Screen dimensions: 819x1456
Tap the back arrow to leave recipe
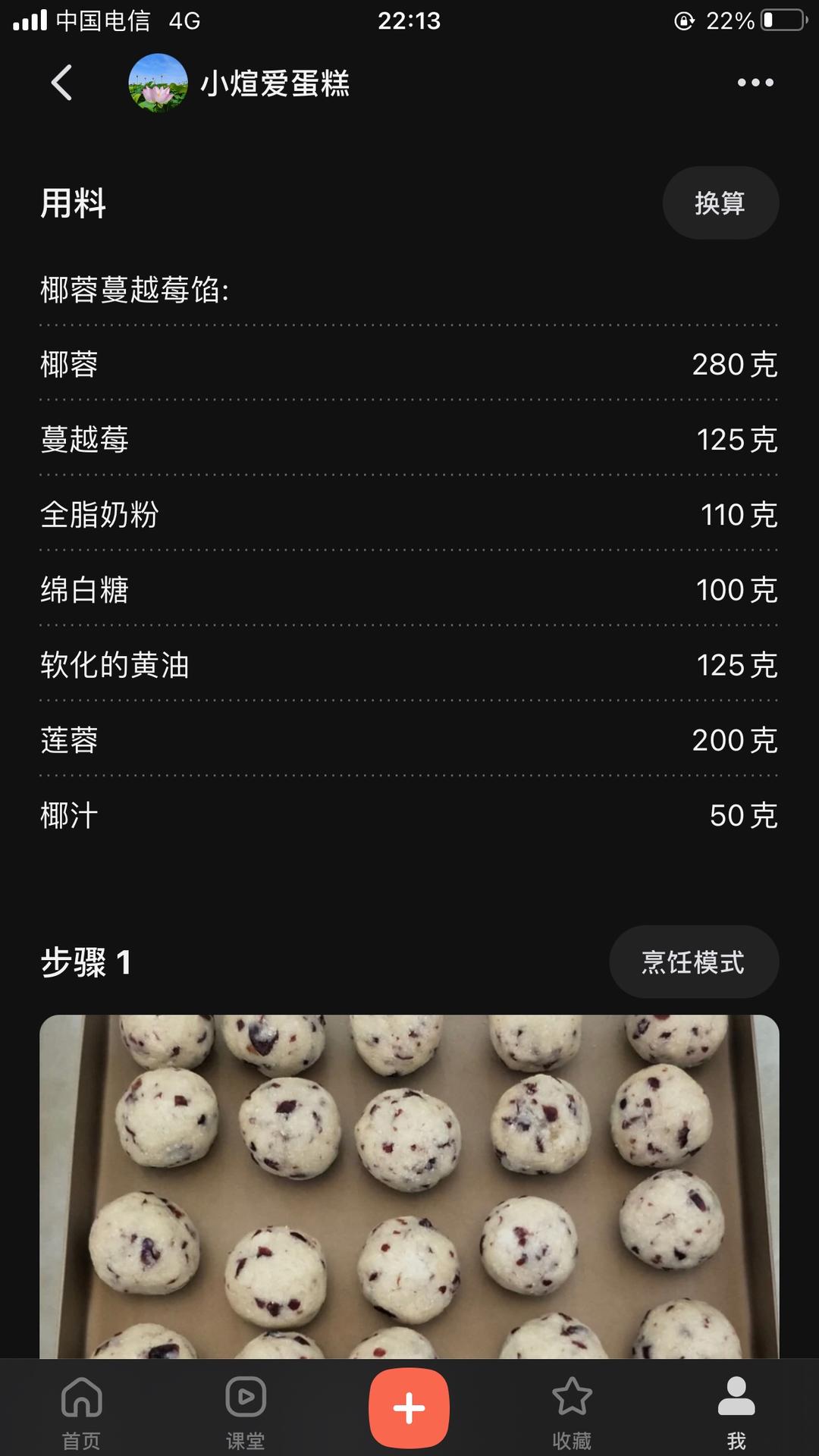61,83
